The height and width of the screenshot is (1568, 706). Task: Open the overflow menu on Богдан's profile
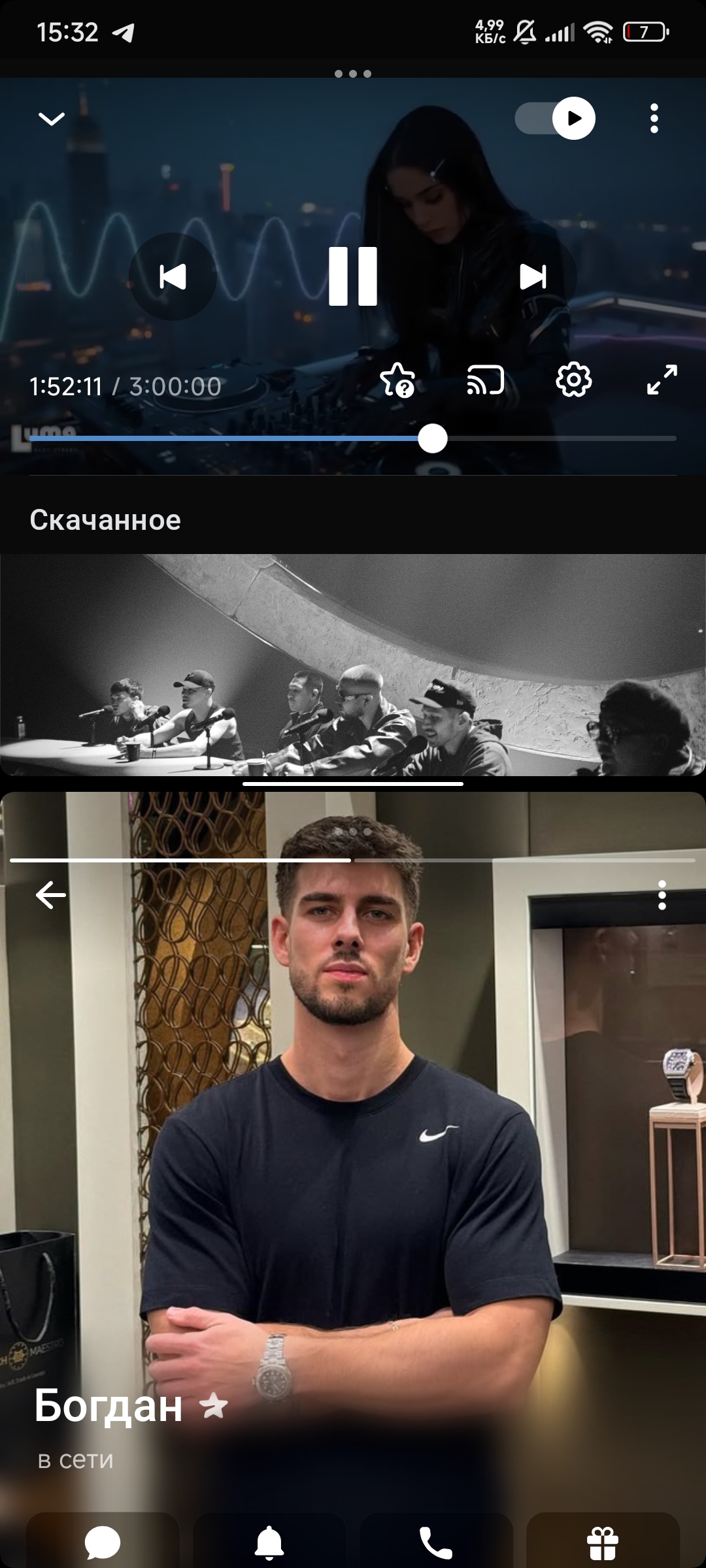662,895
